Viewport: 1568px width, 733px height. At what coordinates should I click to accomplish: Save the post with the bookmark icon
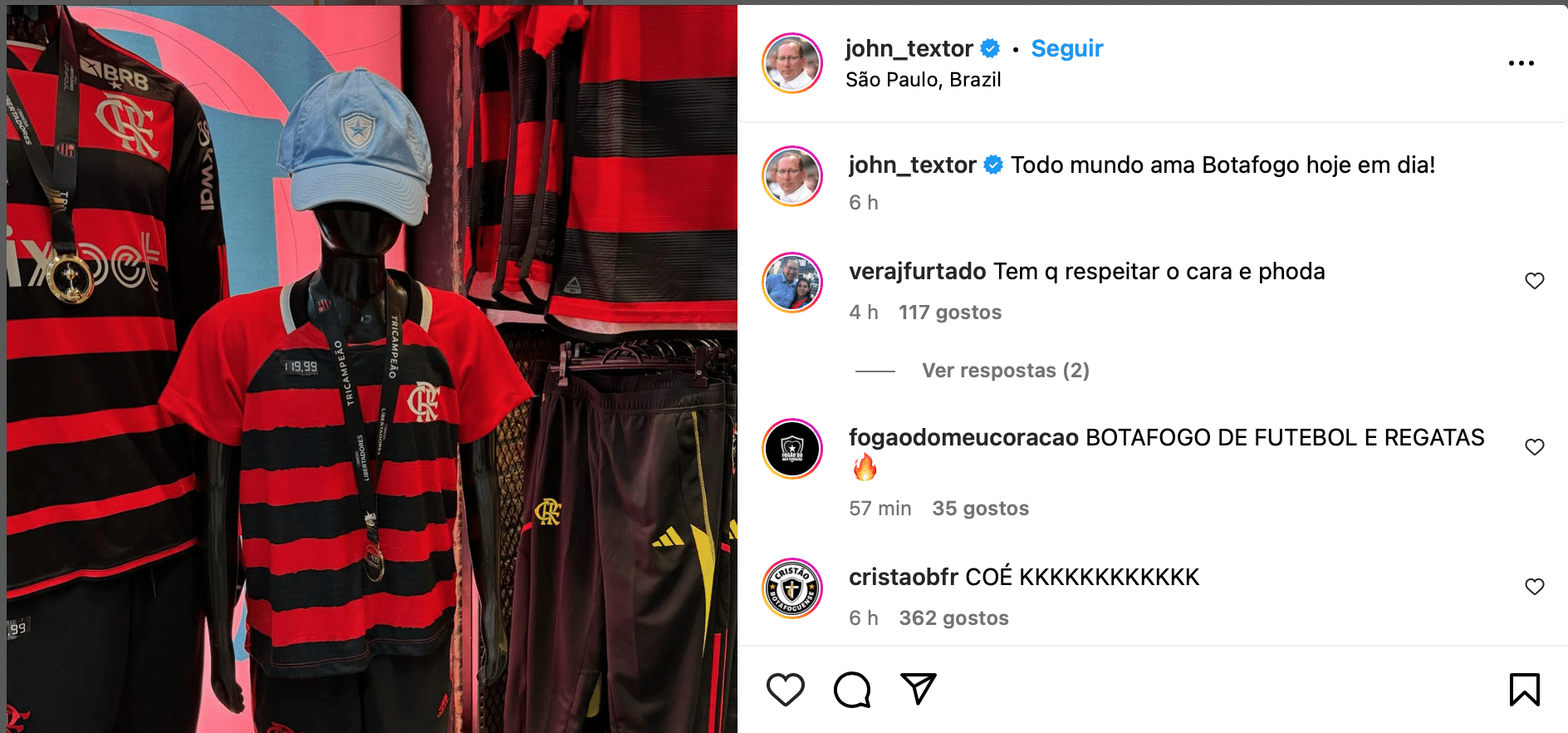click(1524, 690)
